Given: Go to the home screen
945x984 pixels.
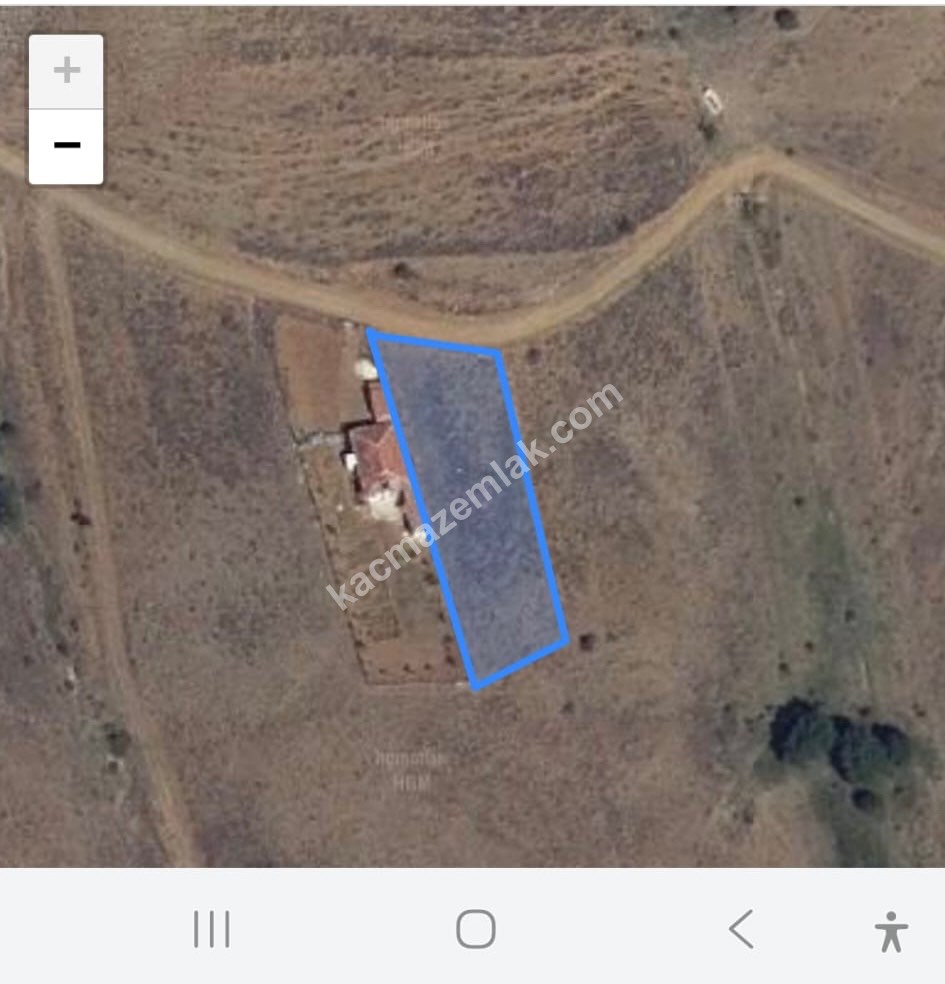Looking at the screenshot, I should 476,929.
